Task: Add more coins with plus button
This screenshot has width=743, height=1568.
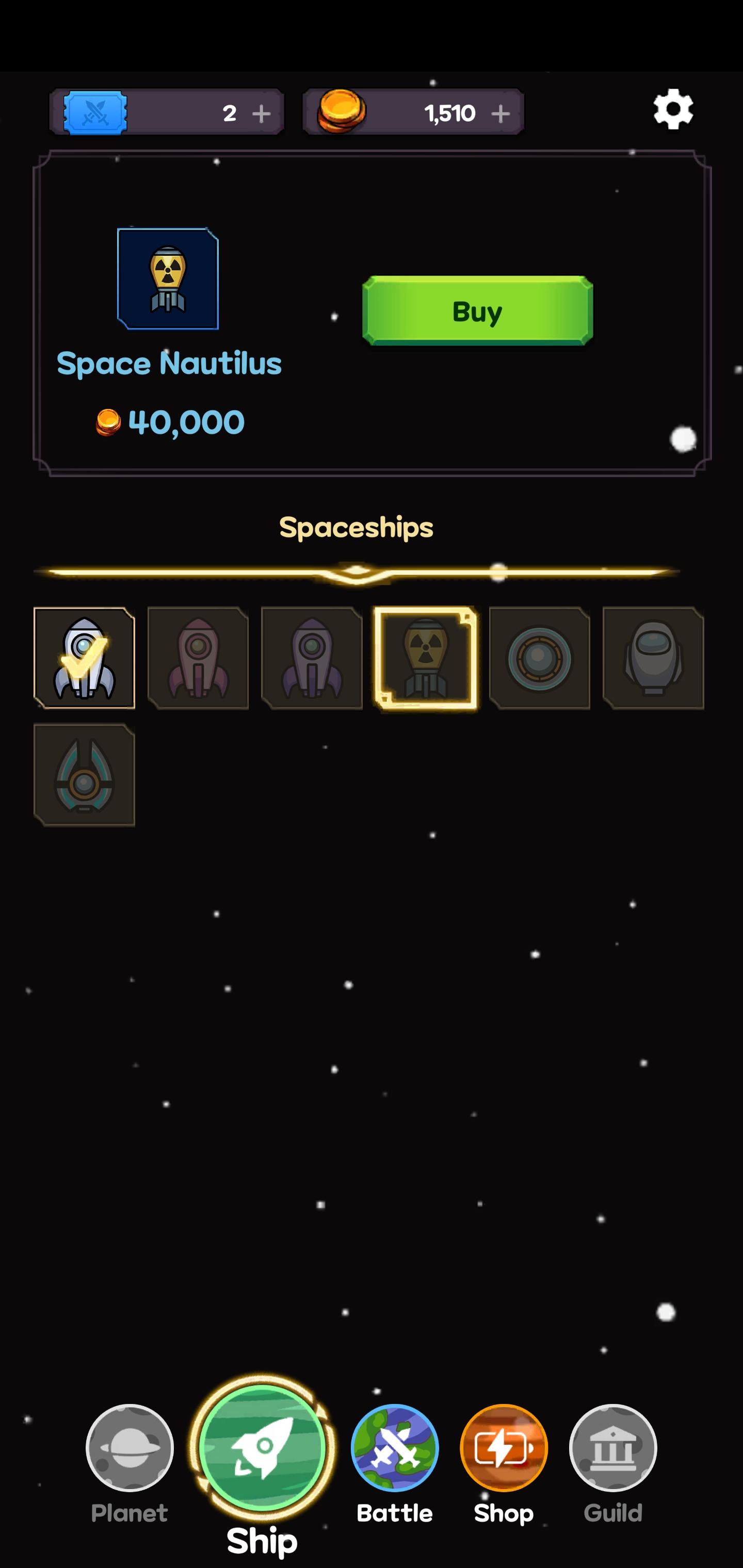Action: 500,114
